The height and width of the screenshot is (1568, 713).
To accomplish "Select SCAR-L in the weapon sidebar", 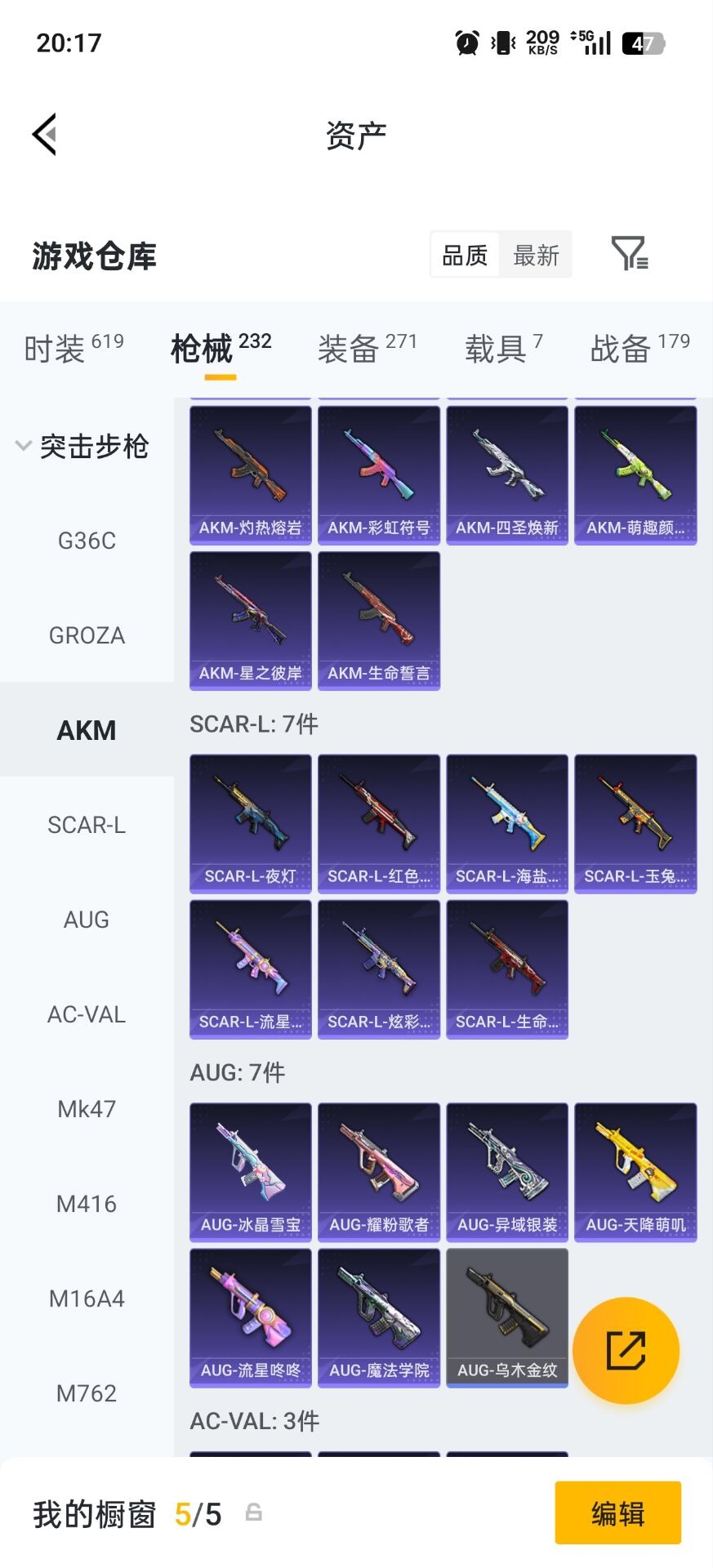I will 87,825.
